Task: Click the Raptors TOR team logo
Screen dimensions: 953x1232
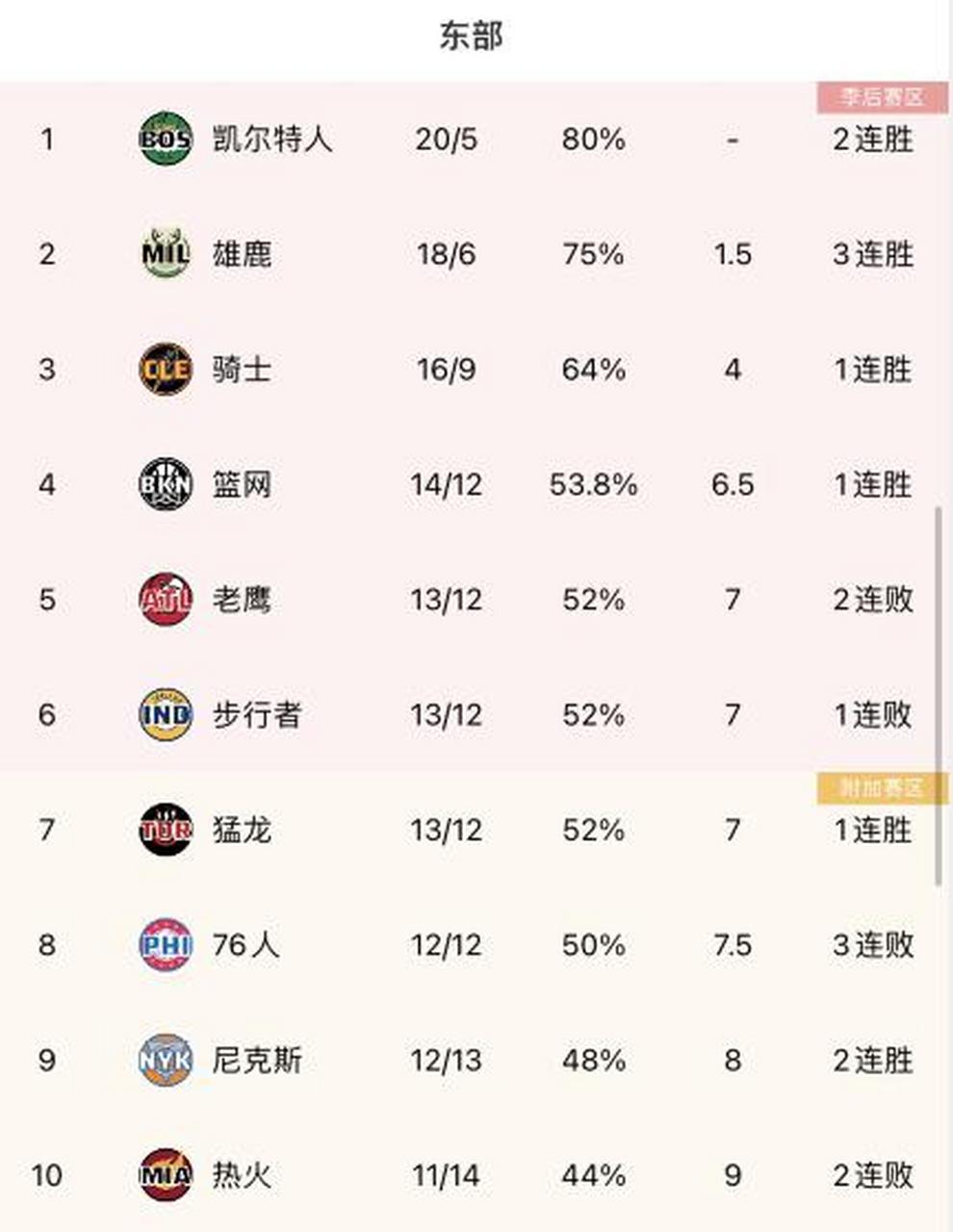Action: [165, 831]
